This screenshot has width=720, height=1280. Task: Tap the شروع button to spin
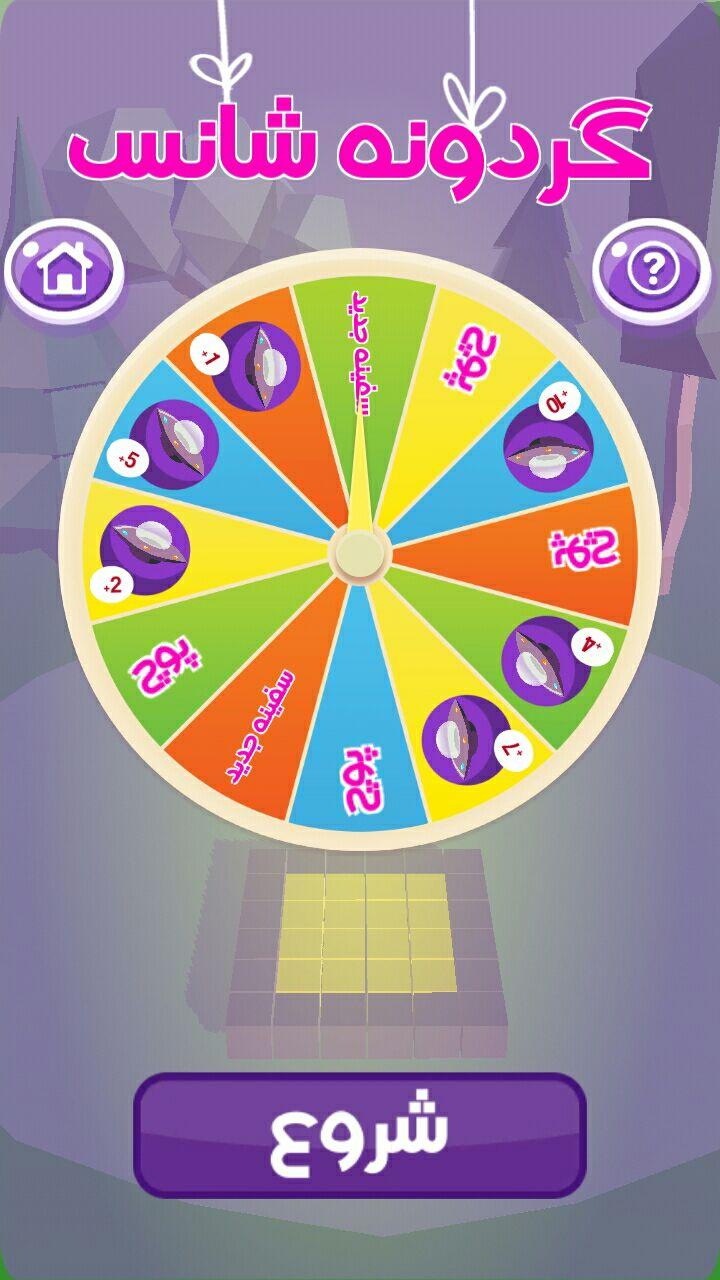[x=360, y=1135]
